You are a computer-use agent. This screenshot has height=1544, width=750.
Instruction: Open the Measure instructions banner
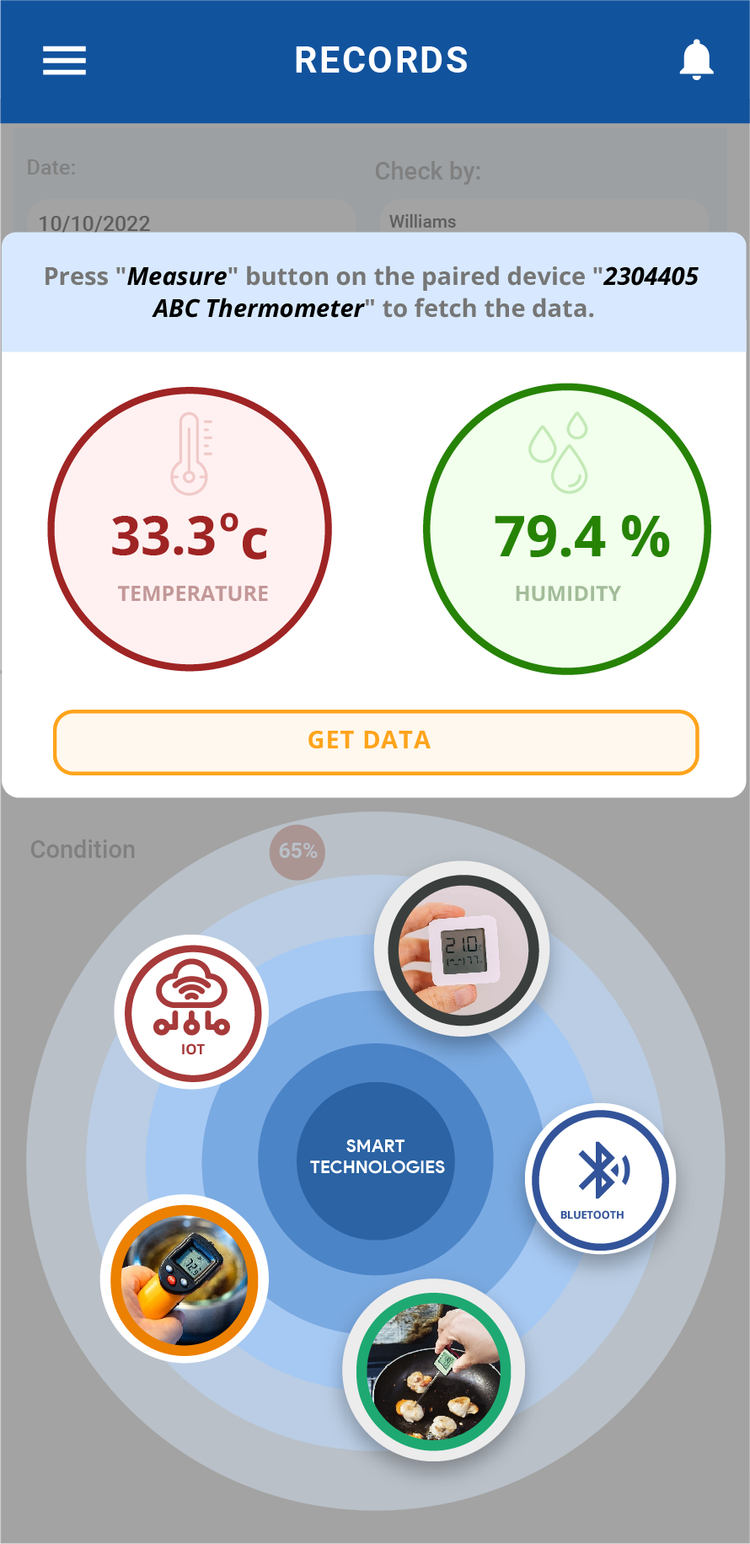coord(375,292)
